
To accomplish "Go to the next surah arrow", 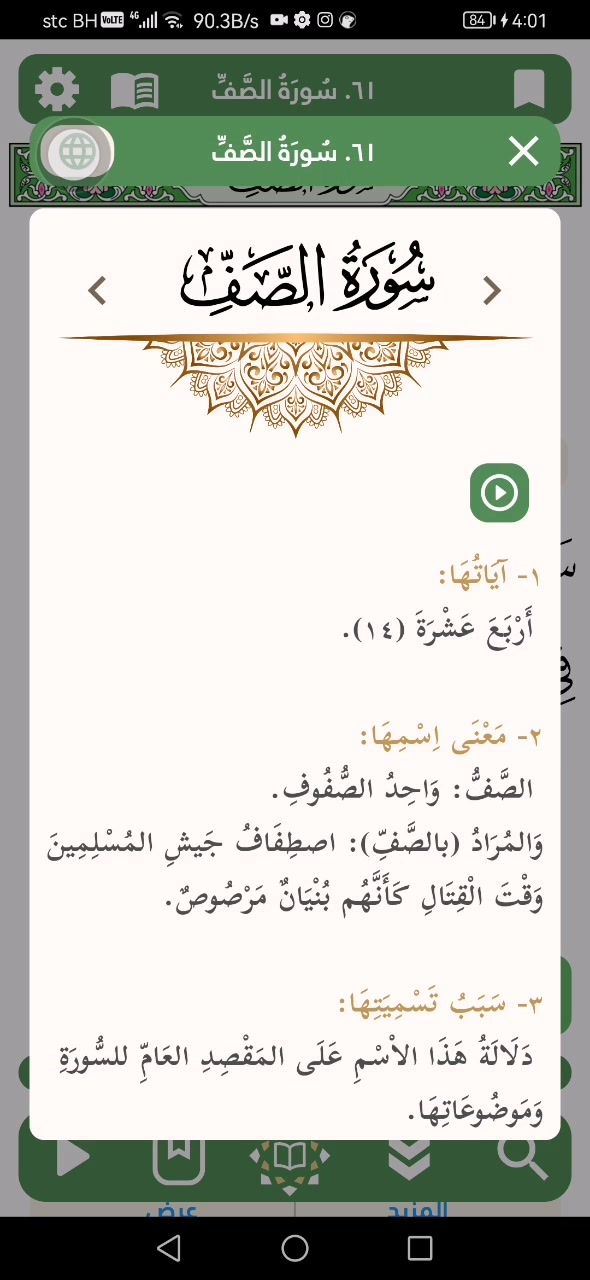I will tap(97, 291).
